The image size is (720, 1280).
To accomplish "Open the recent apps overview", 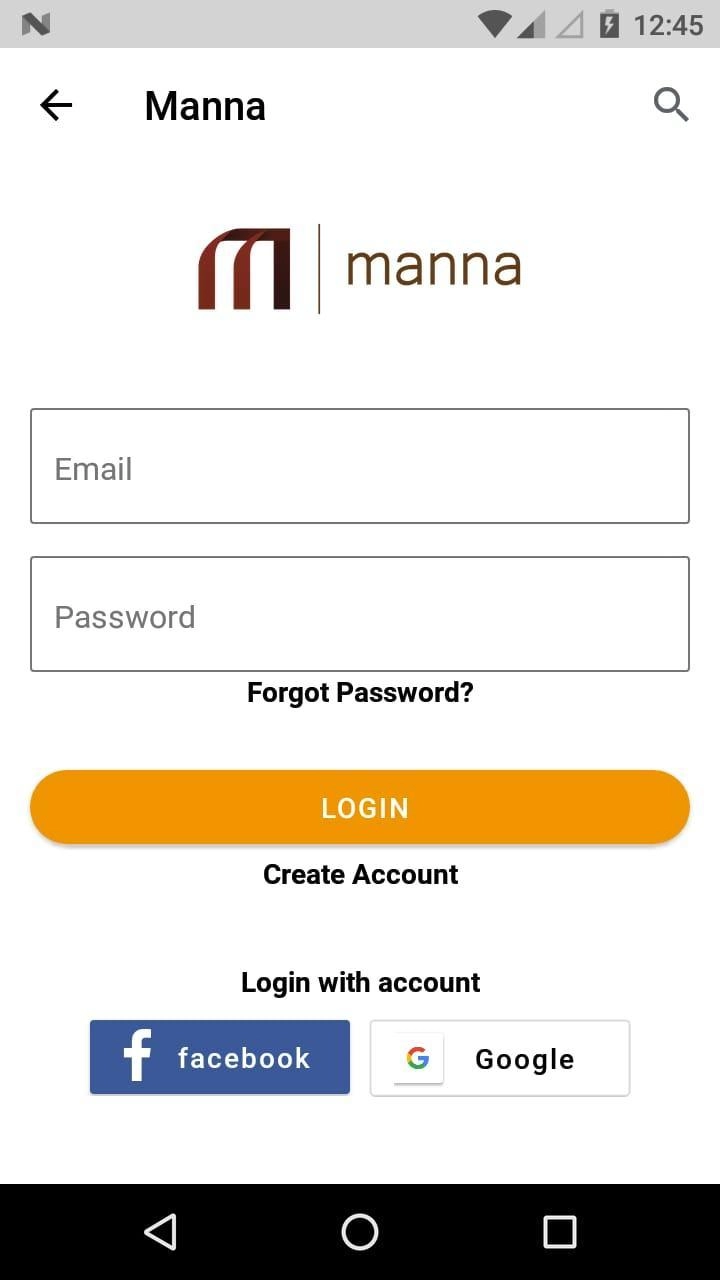I will tap(560, 1232).
